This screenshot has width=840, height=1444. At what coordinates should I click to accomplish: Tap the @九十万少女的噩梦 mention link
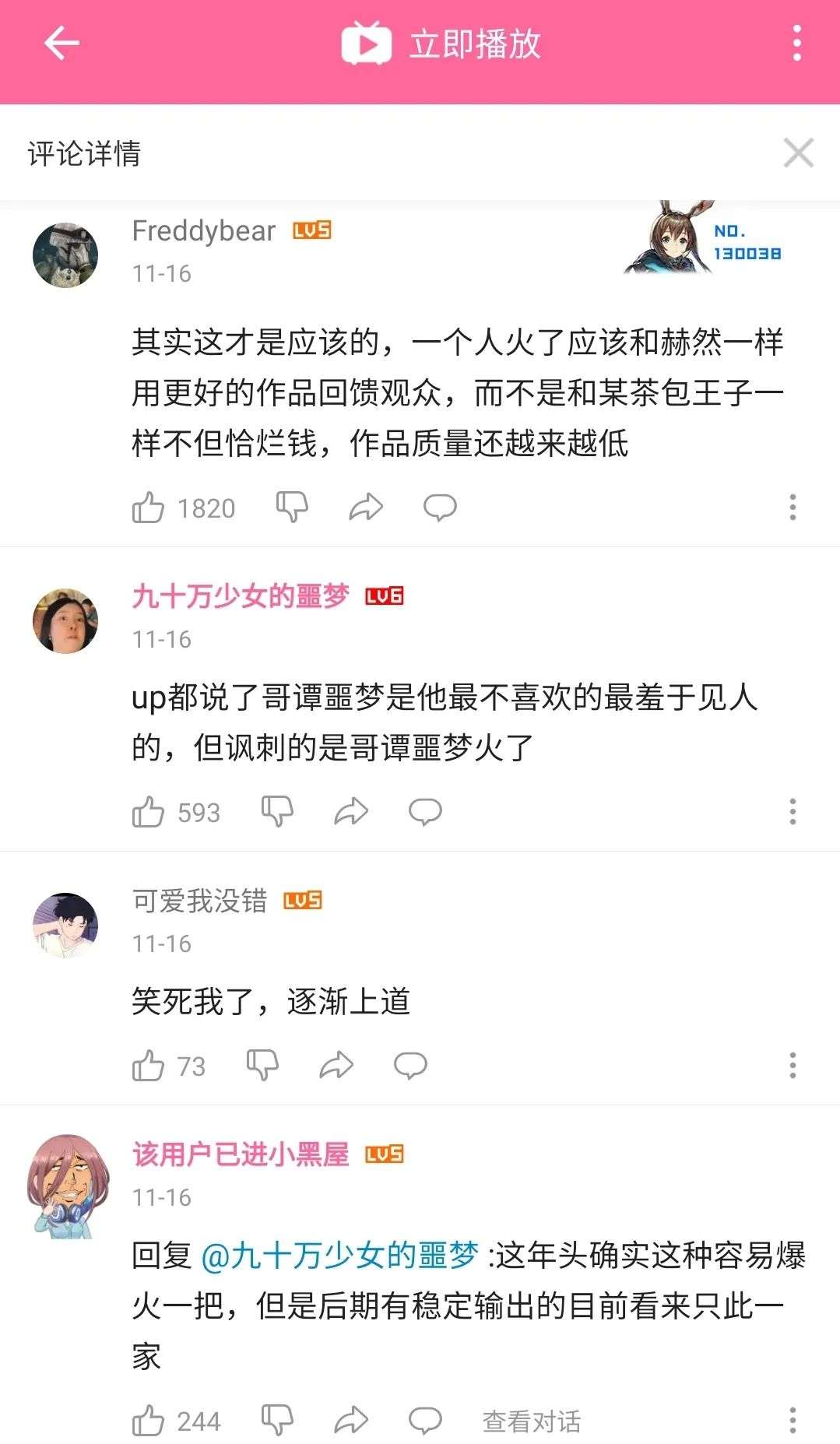[x=340, y=1256]
